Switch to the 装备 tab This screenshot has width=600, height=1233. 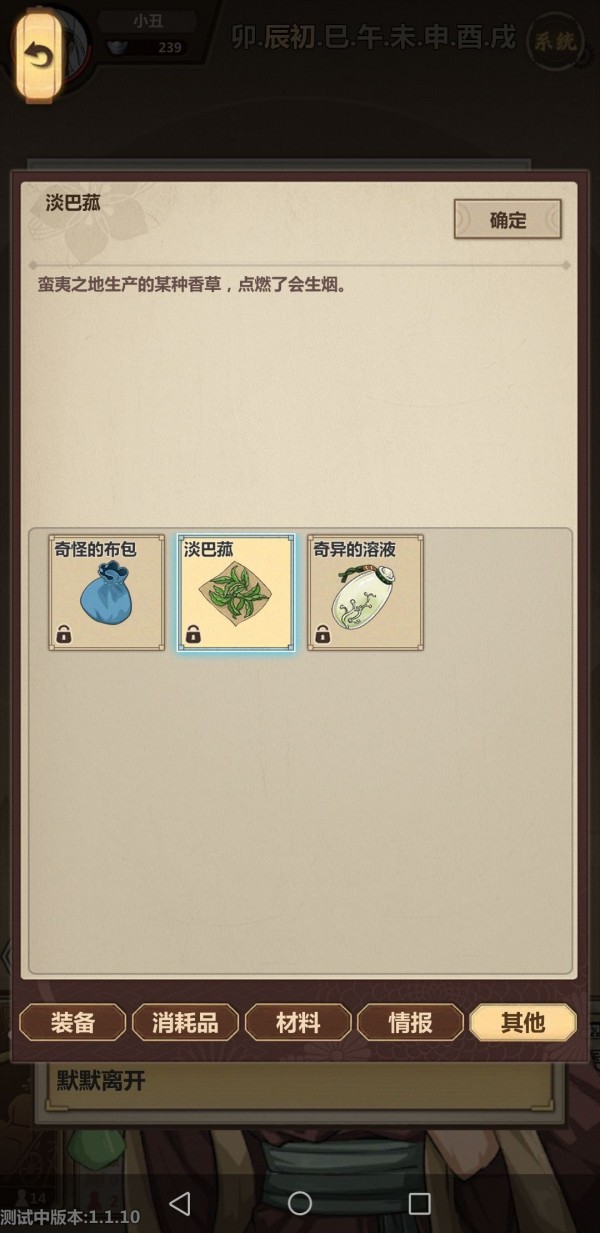73,1022
